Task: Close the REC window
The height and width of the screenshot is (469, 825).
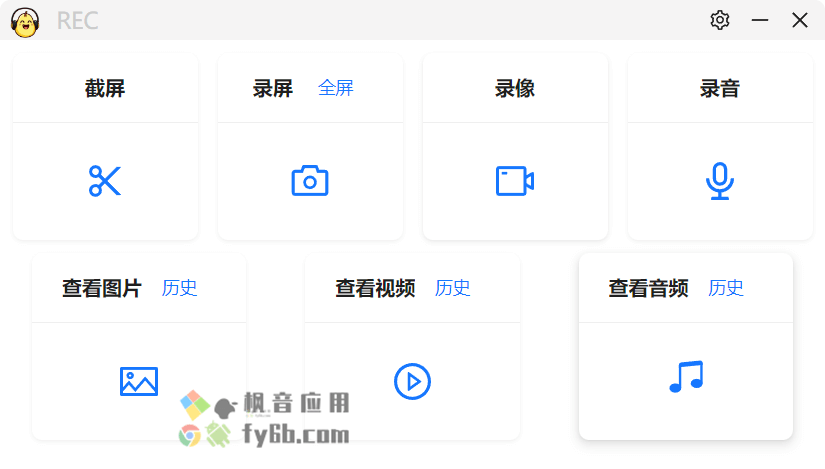Action: [800, 20]
